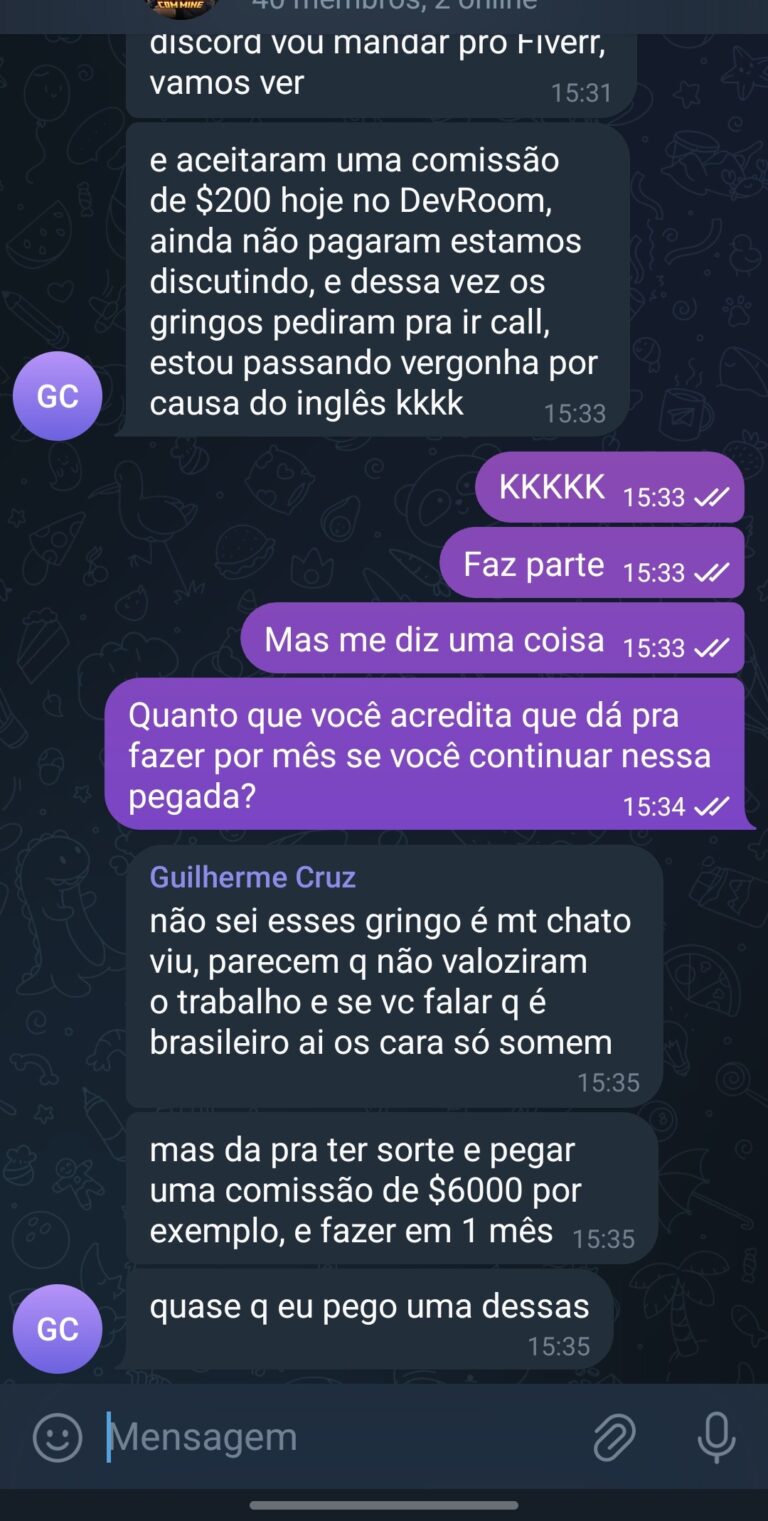Open Guilherme Cruz sender name link
The image size is (768, 1521).
coord(252,877)
